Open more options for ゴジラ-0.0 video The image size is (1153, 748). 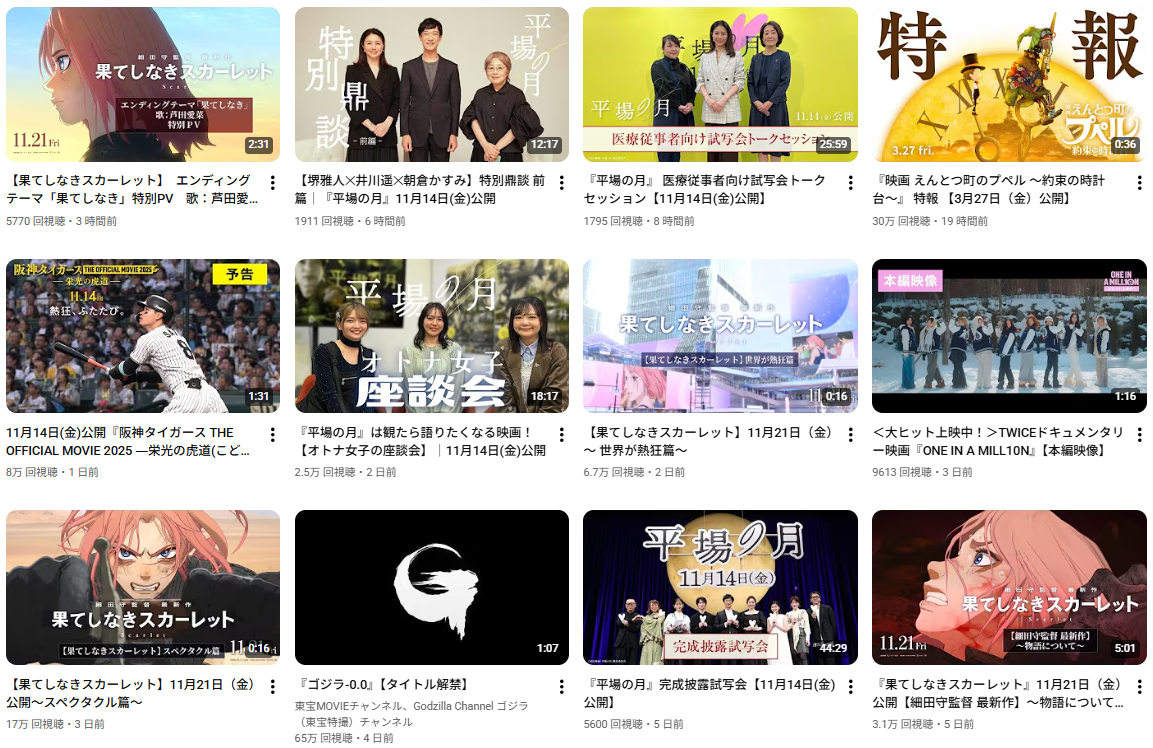point(561,687)
